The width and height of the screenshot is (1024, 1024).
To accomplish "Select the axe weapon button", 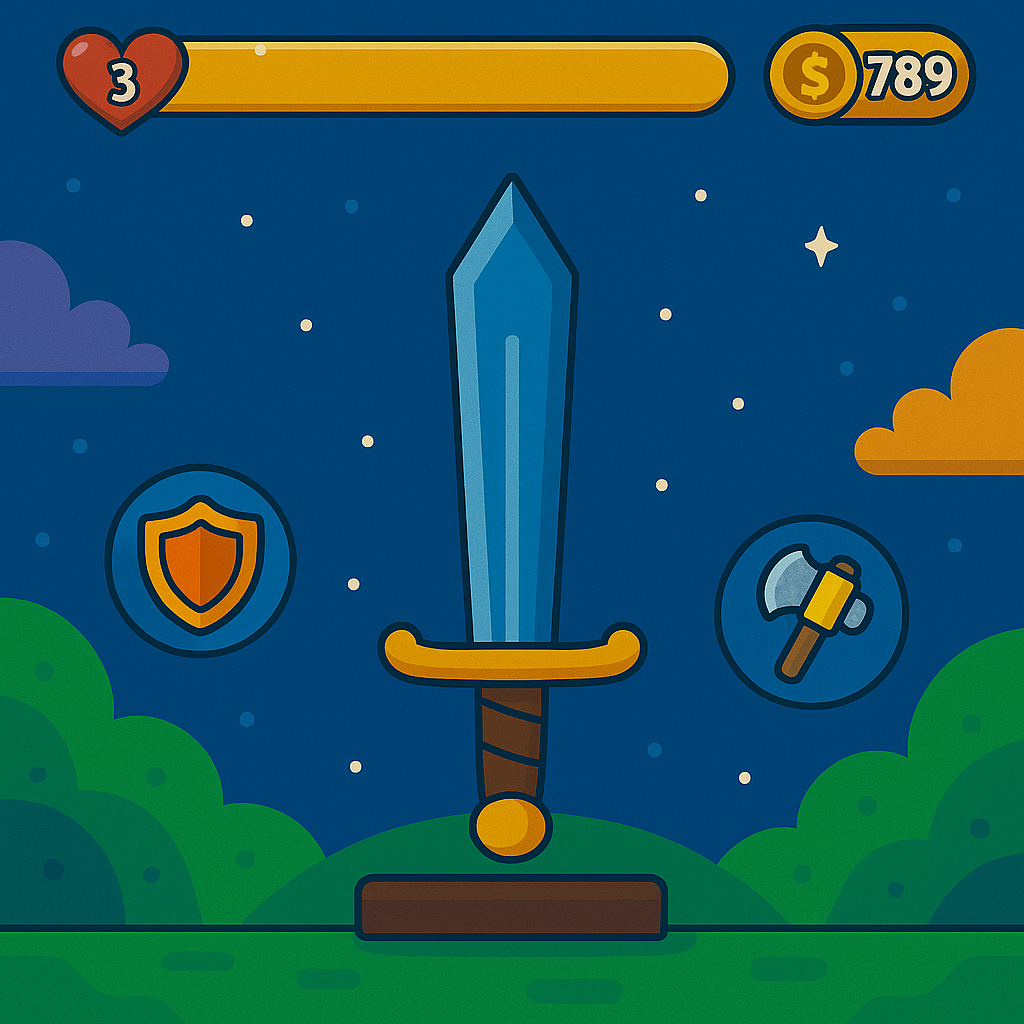I will (x=811, y=611).
